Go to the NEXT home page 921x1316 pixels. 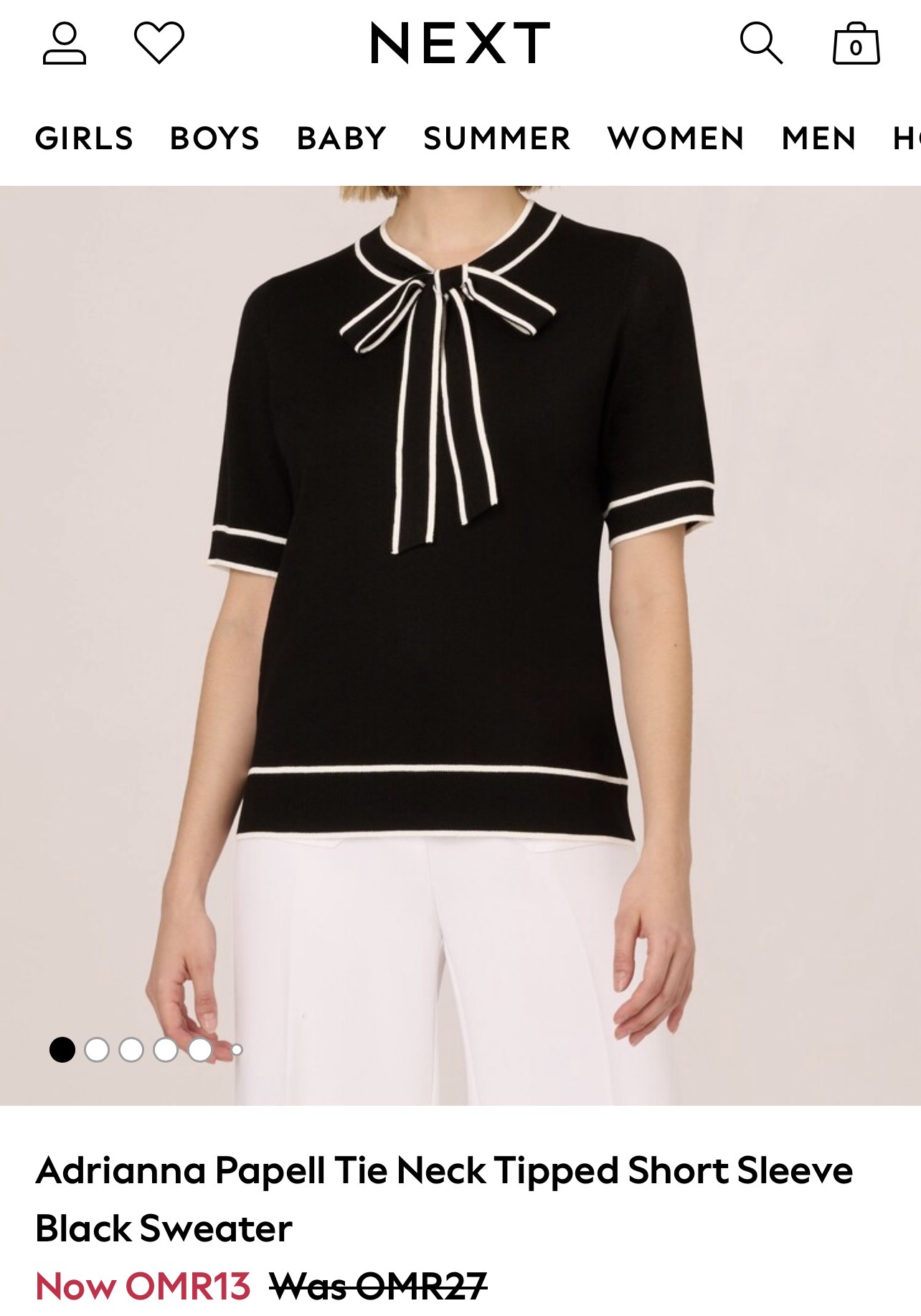point(460,43)
